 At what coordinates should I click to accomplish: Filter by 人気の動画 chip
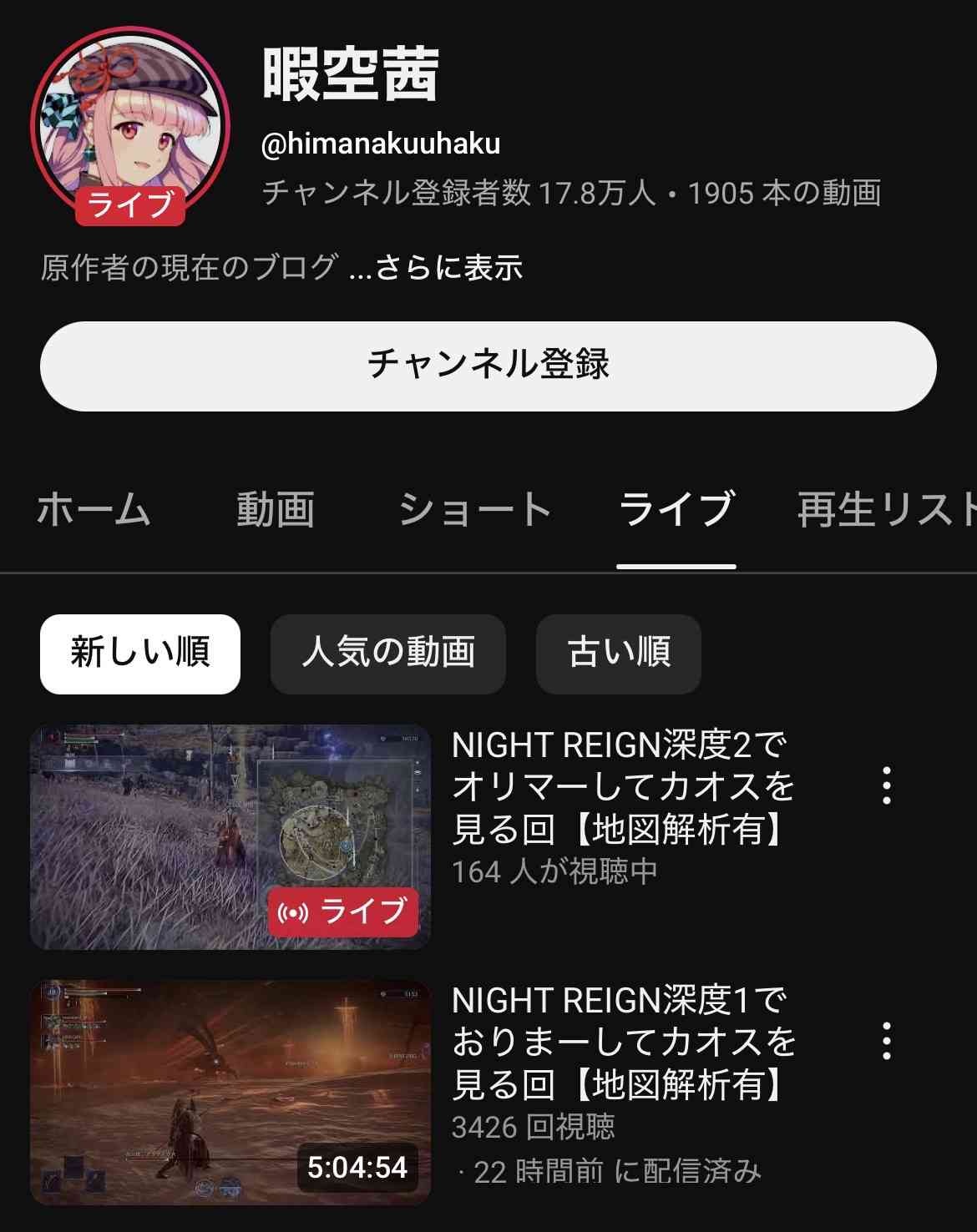coord(388,654)
